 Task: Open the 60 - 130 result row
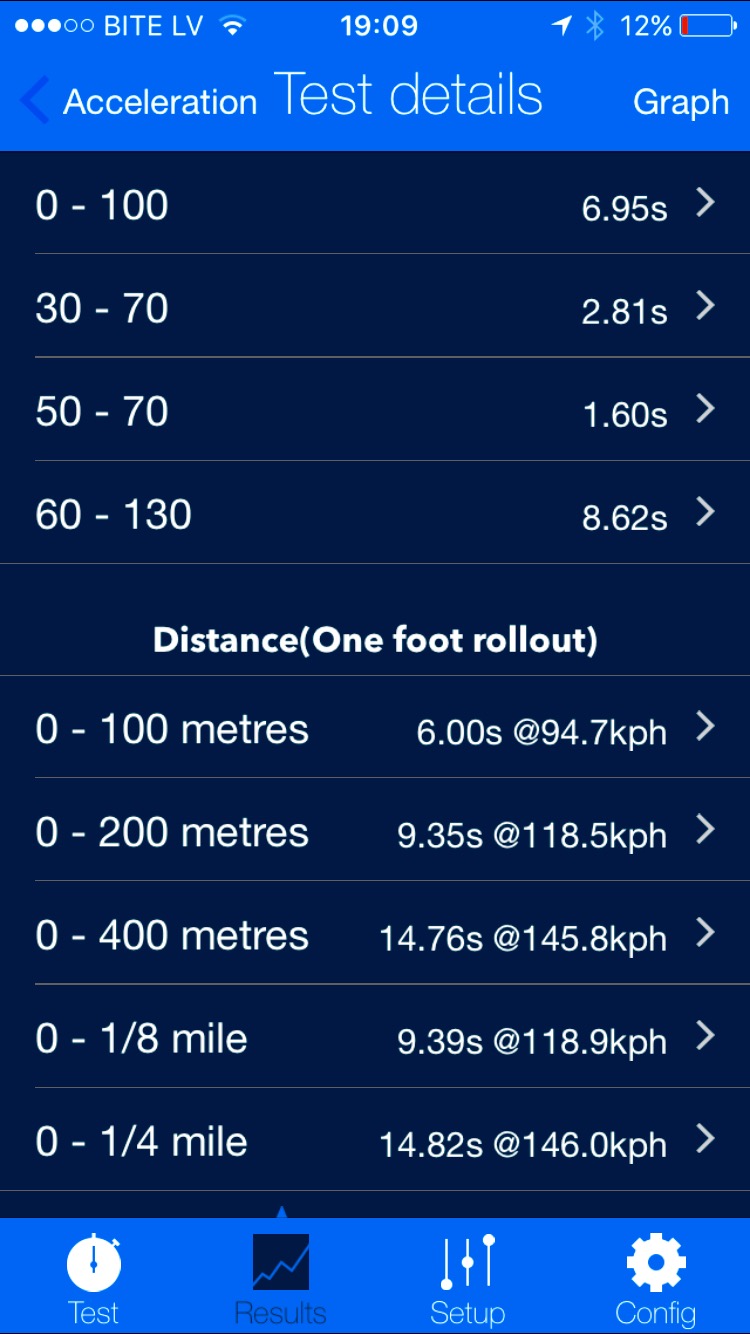click(x=375, y=514)
